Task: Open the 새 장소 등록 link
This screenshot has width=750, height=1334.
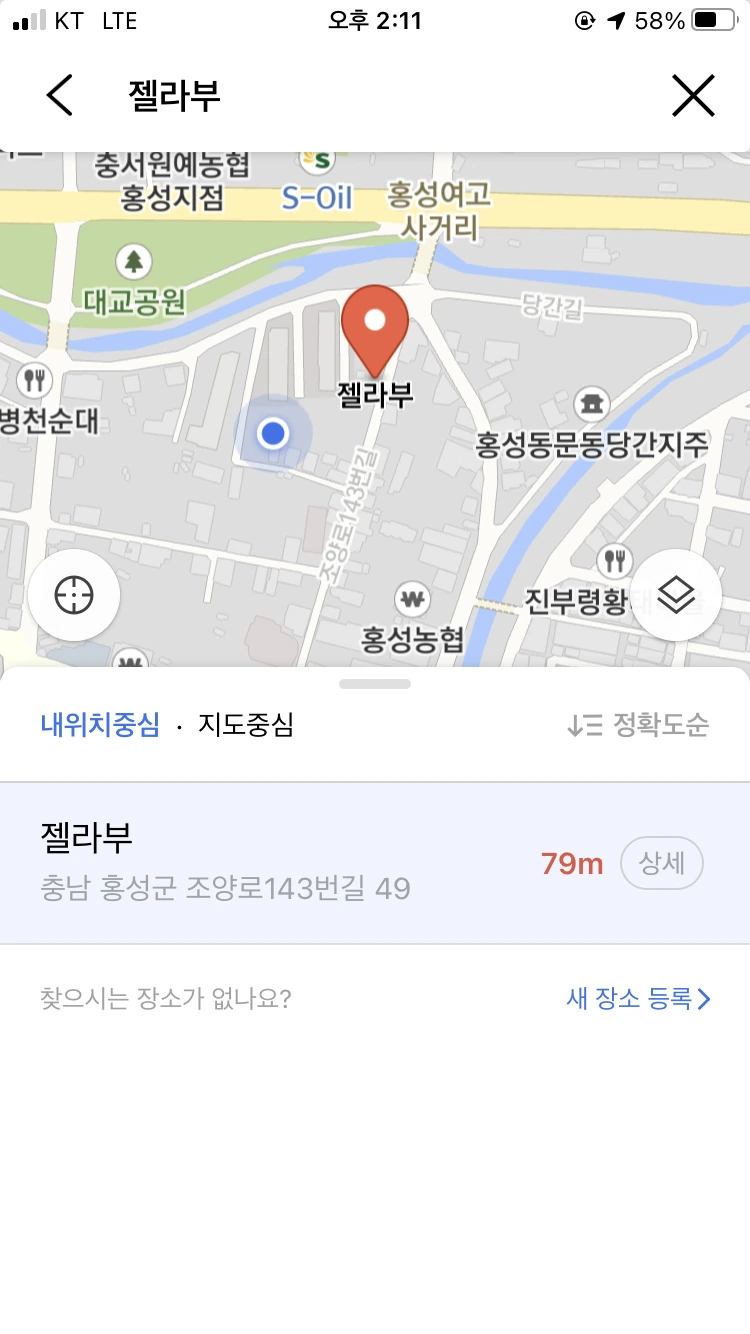Action: click(x=638, y=998)
